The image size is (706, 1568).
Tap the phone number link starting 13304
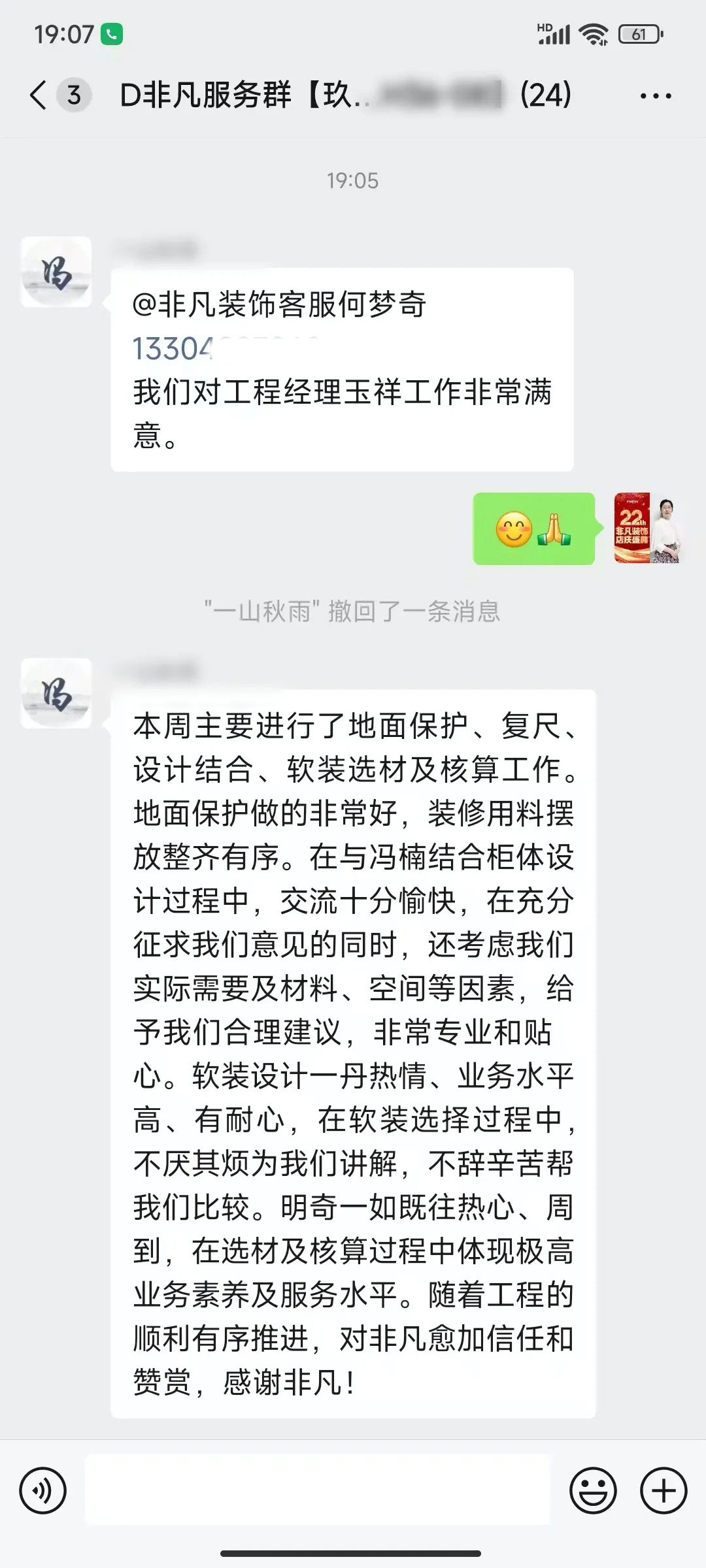pos(173,349)
